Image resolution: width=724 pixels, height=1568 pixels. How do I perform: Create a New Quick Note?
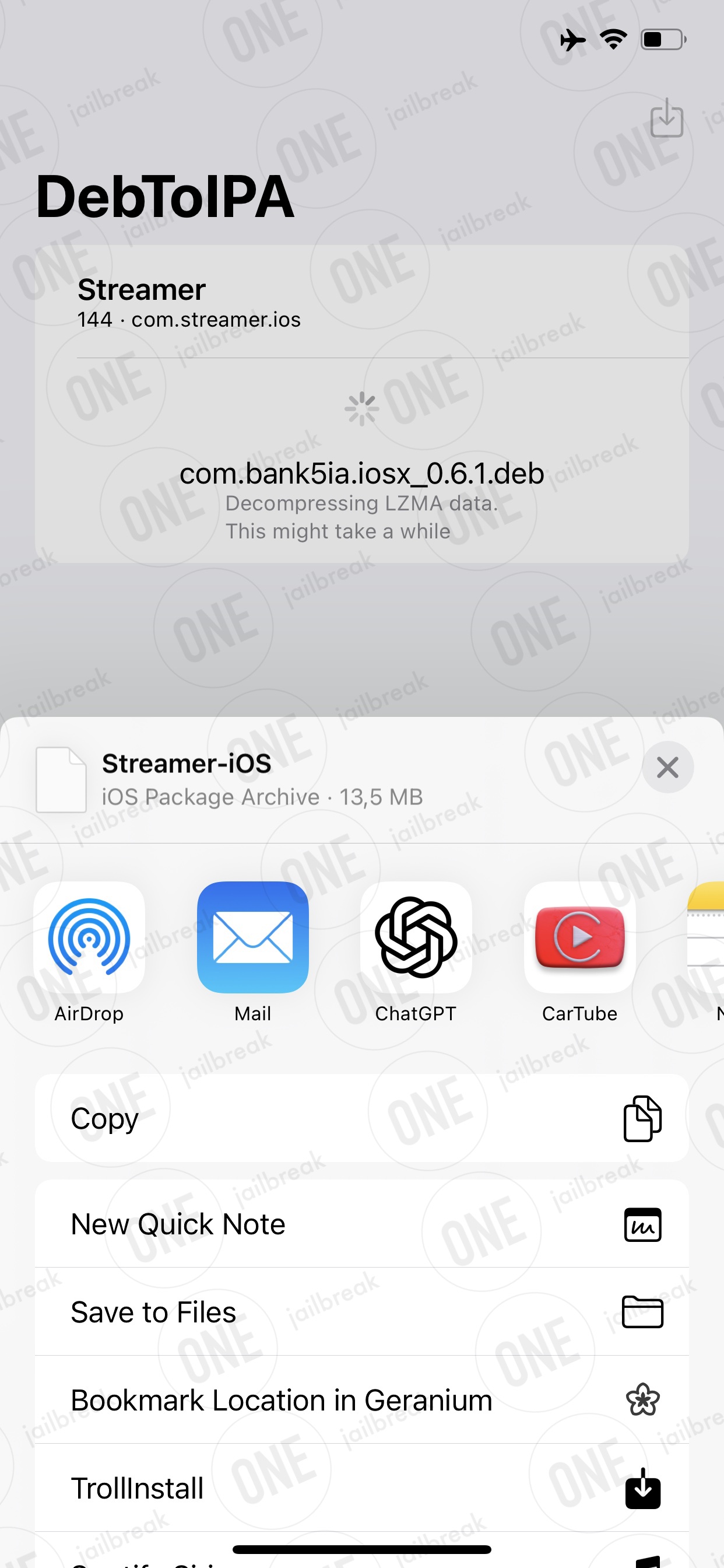362,1223
